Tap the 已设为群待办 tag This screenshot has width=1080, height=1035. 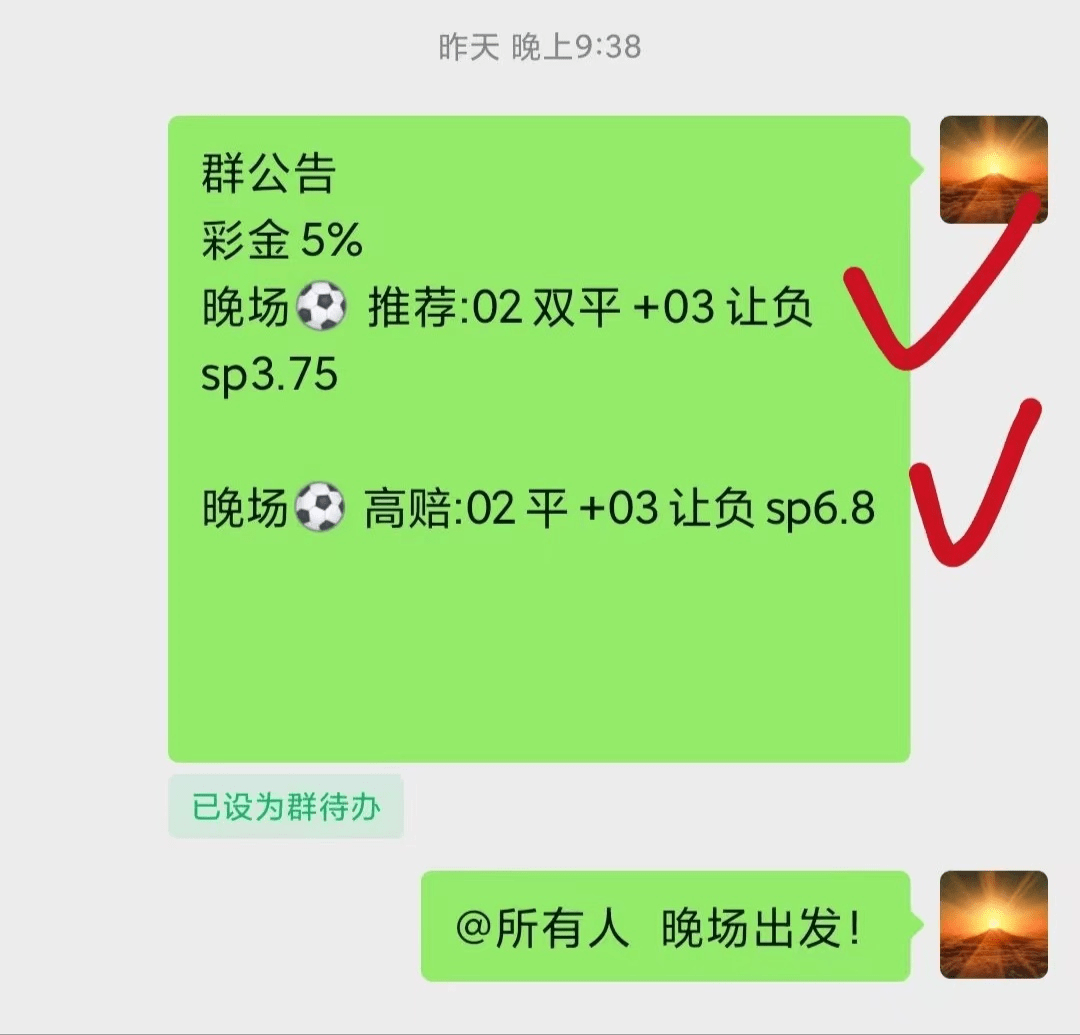[286, 806]
